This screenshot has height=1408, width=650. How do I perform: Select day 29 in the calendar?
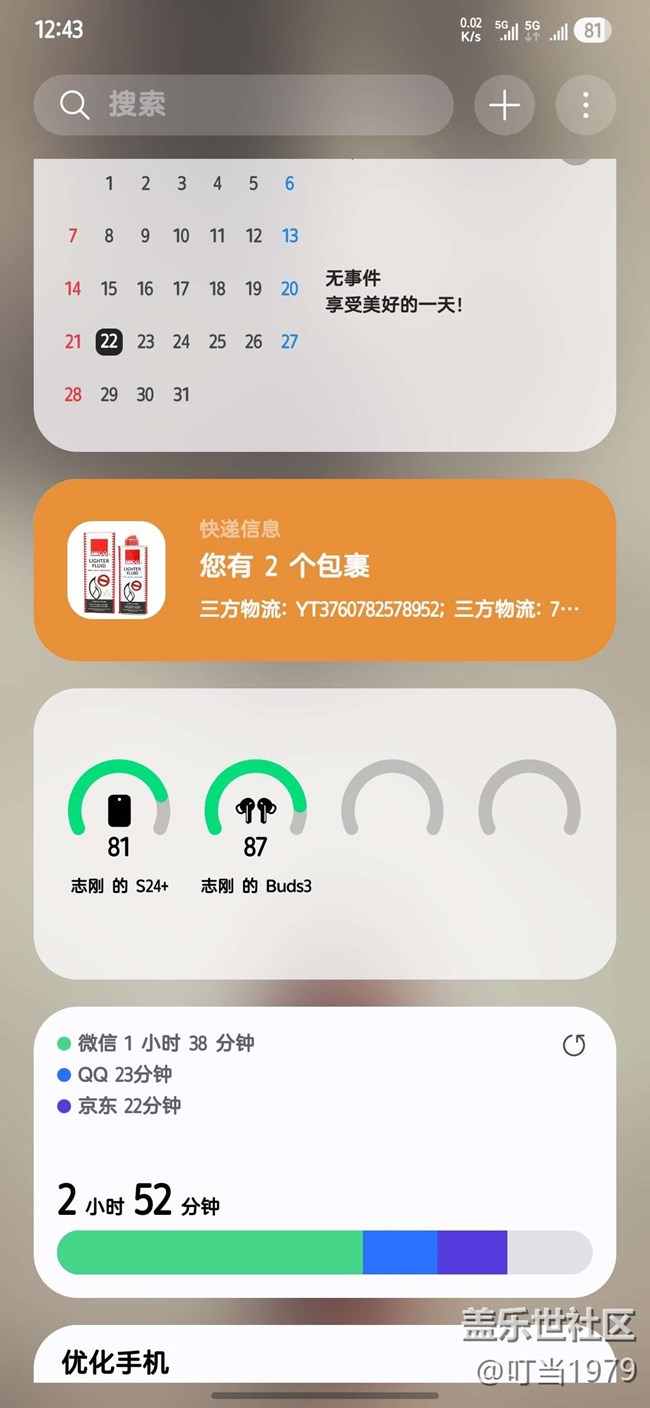pyautogui.click(x=109, y=395)
